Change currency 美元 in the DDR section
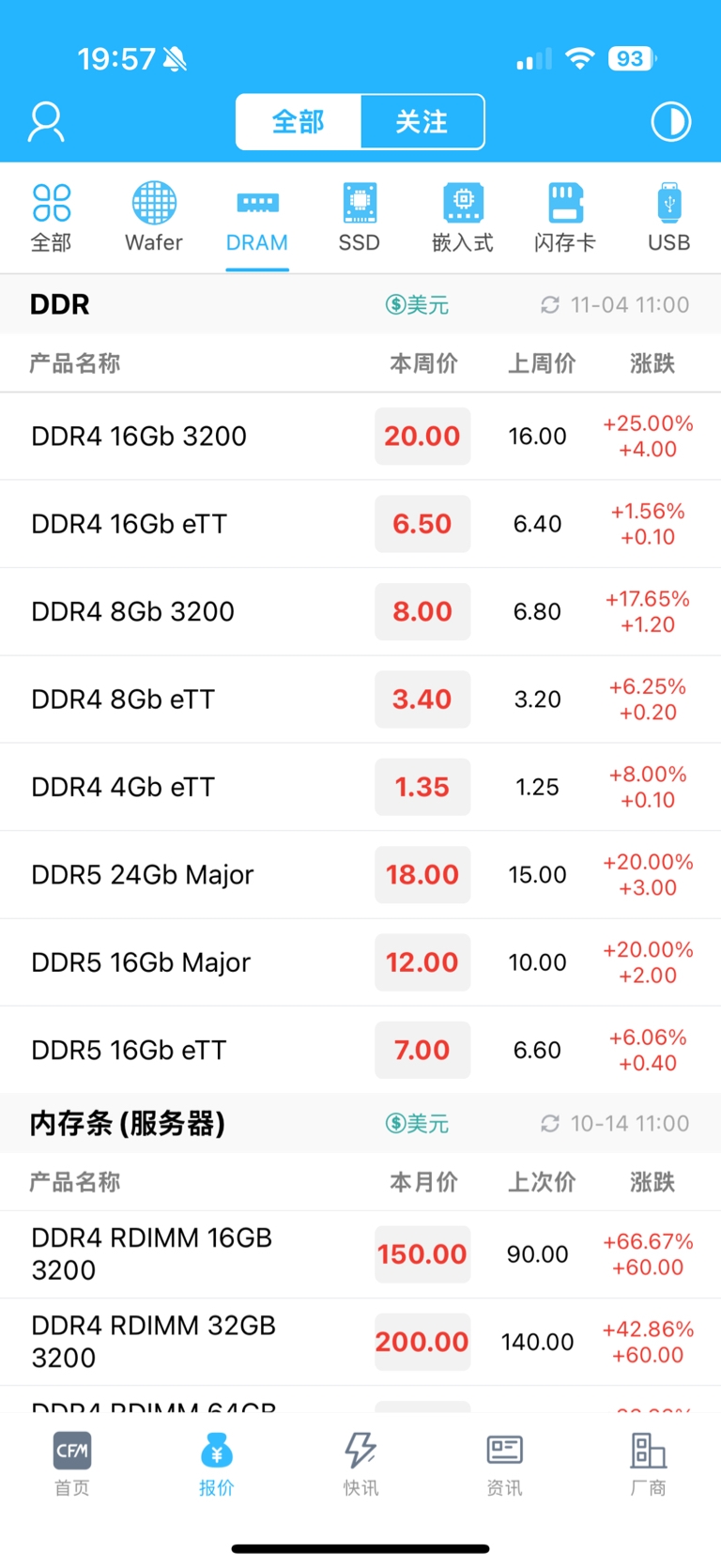 [418, 305]
